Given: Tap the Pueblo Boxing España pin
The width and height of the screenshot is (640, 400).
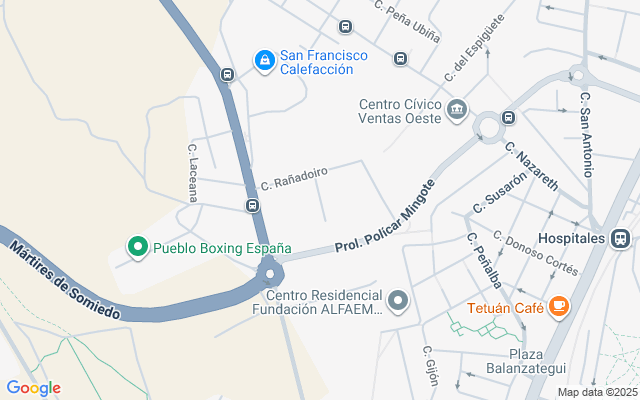Looking at the screenshot, I should click(137, 246).
